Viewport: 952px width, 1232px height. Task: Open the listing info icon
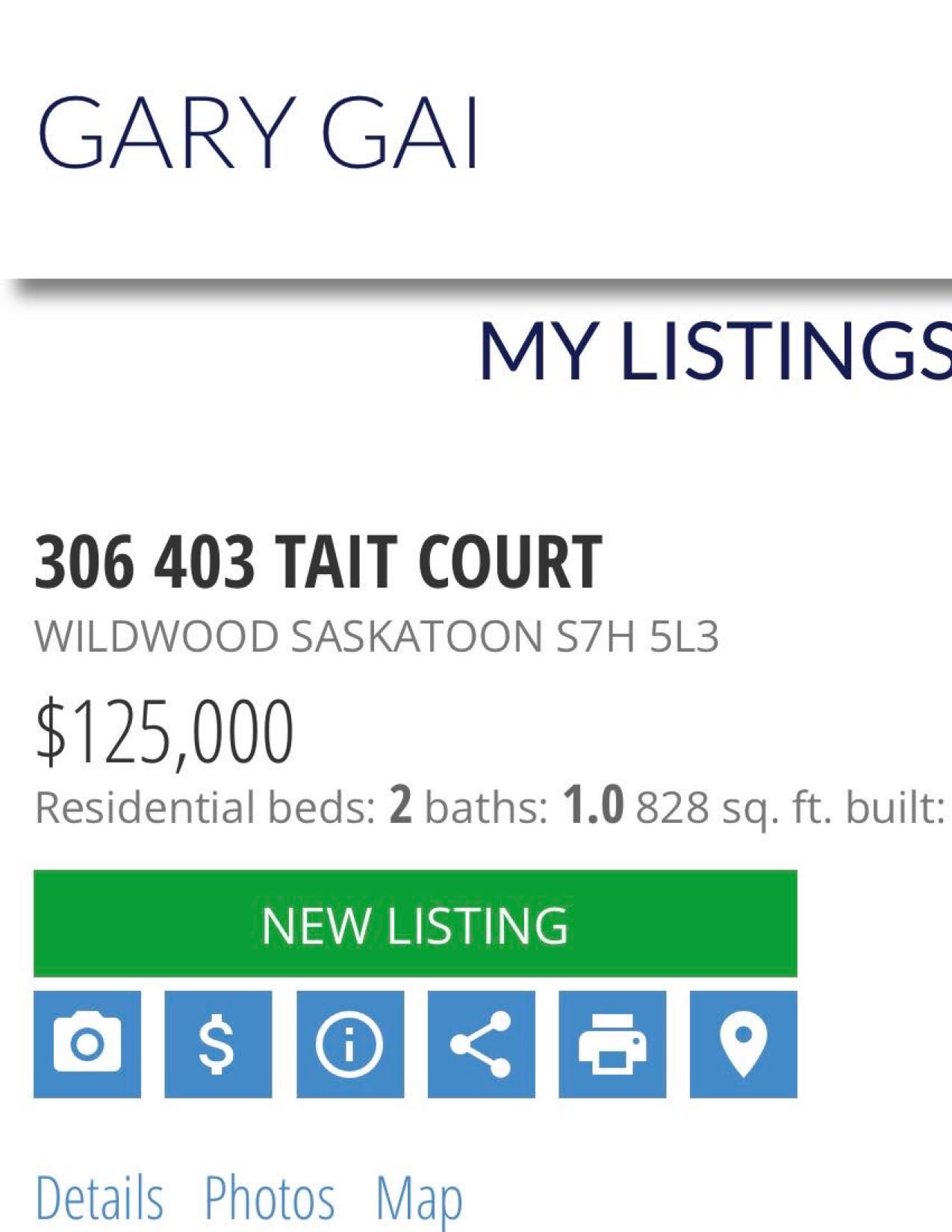tap(350, 1044)
